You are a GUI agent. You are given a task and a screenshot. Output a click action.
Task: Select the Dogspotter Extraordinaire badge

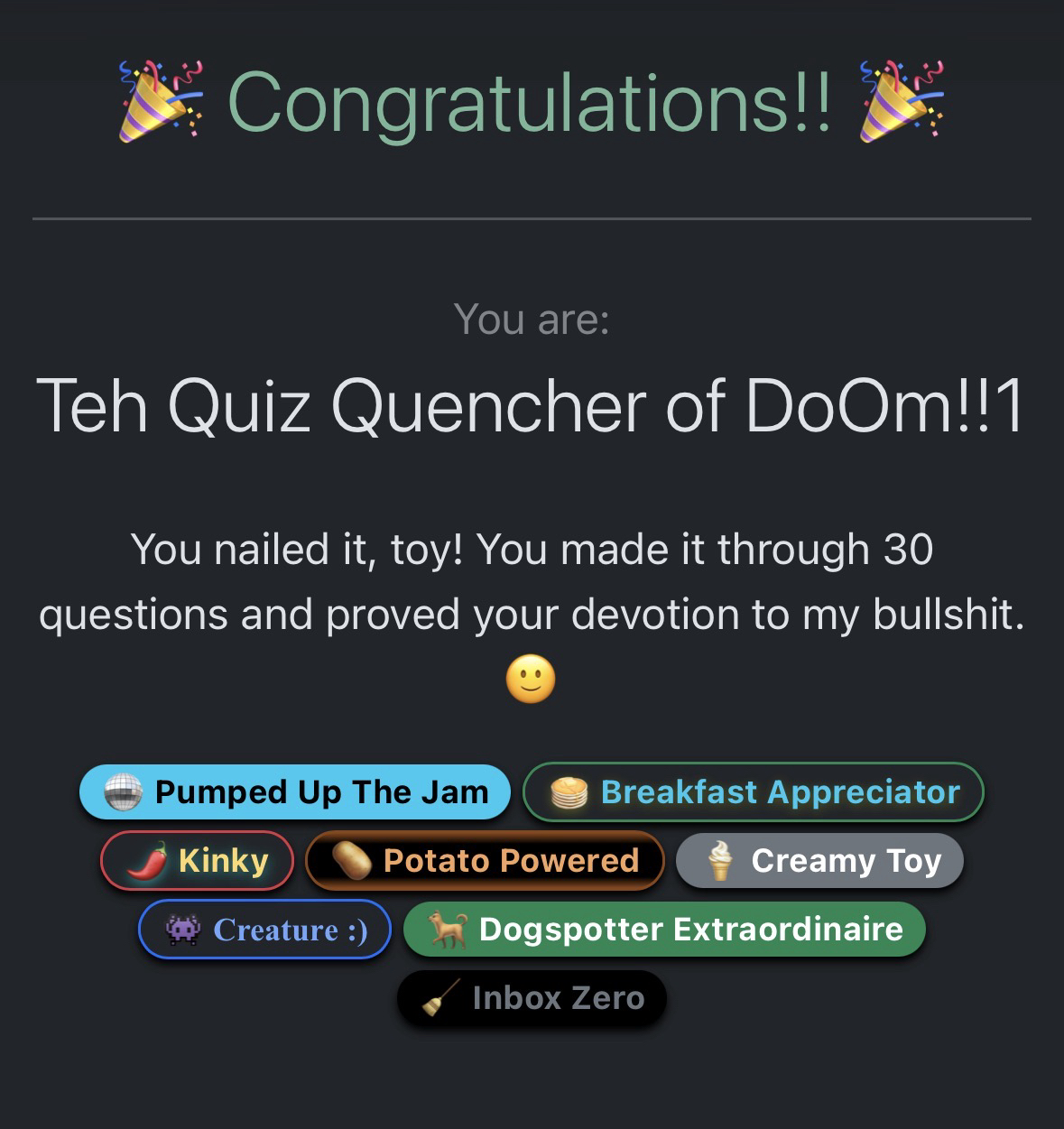coord(664,930)
